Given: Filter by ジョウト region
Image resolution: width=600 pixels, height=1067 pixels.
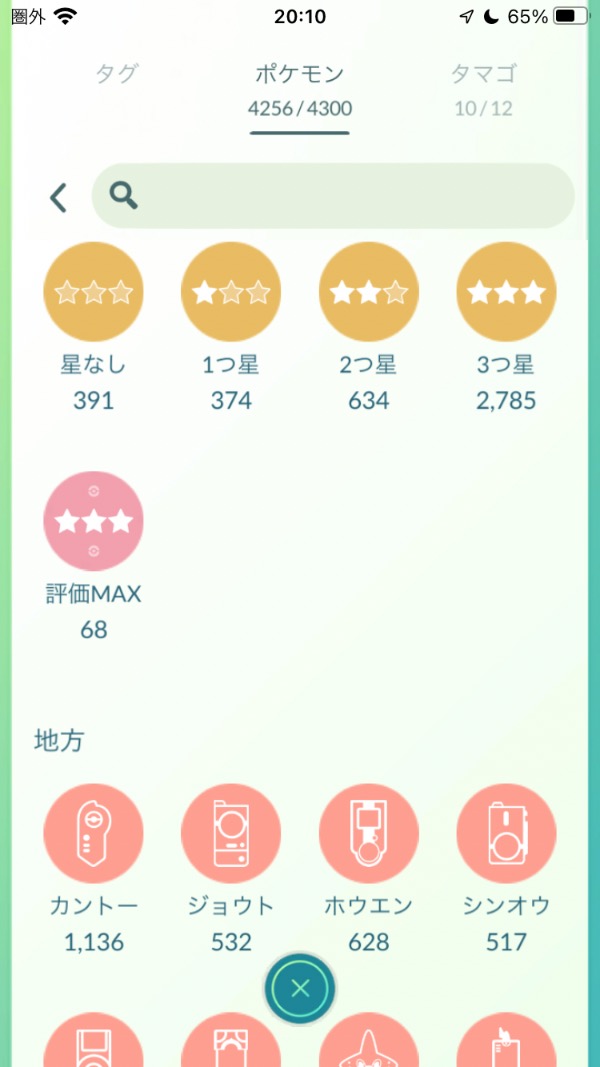Looking at the screenshot, I should [231, 833].
